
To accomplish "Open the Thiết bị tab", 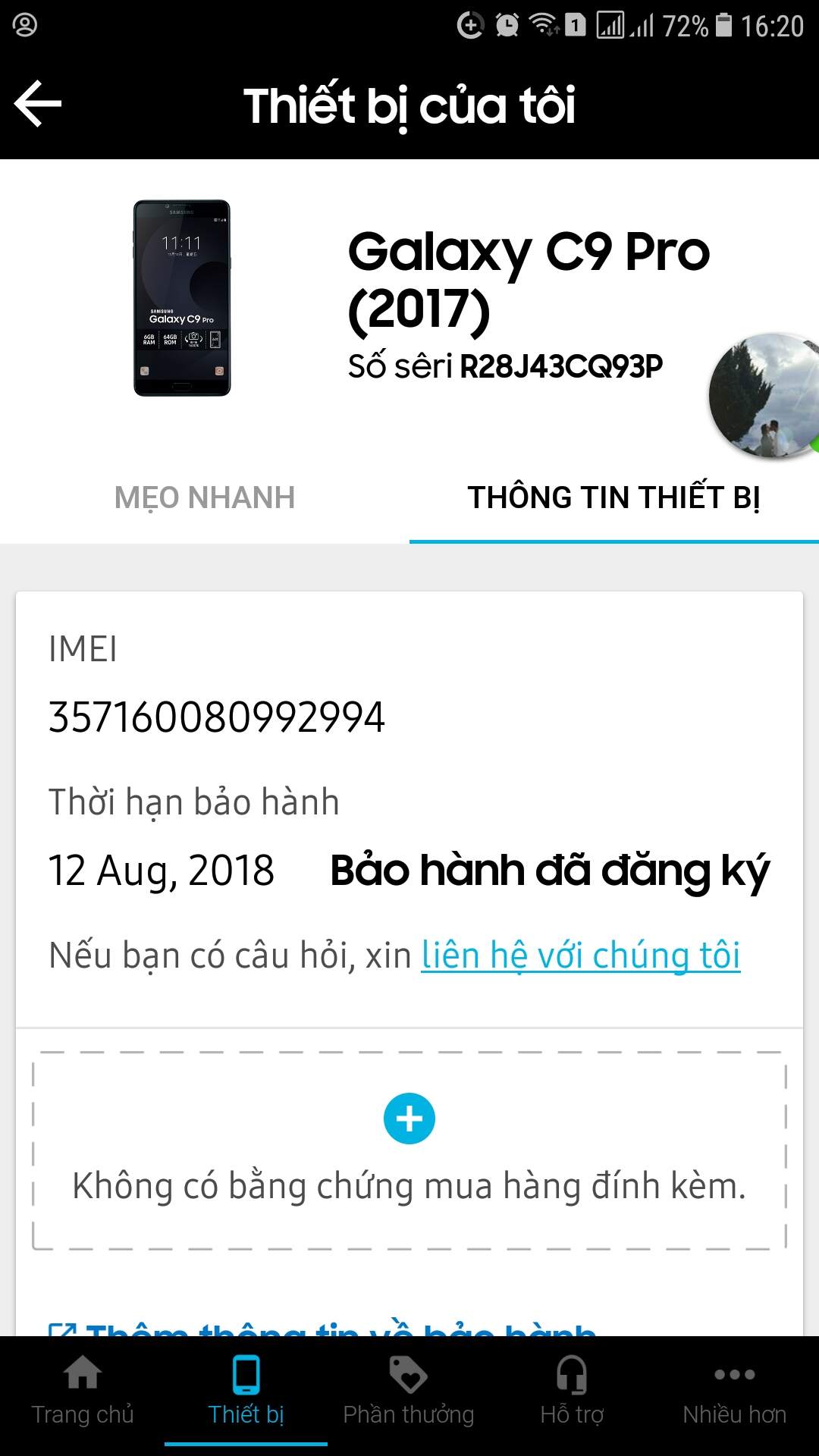I will 246,1392.
